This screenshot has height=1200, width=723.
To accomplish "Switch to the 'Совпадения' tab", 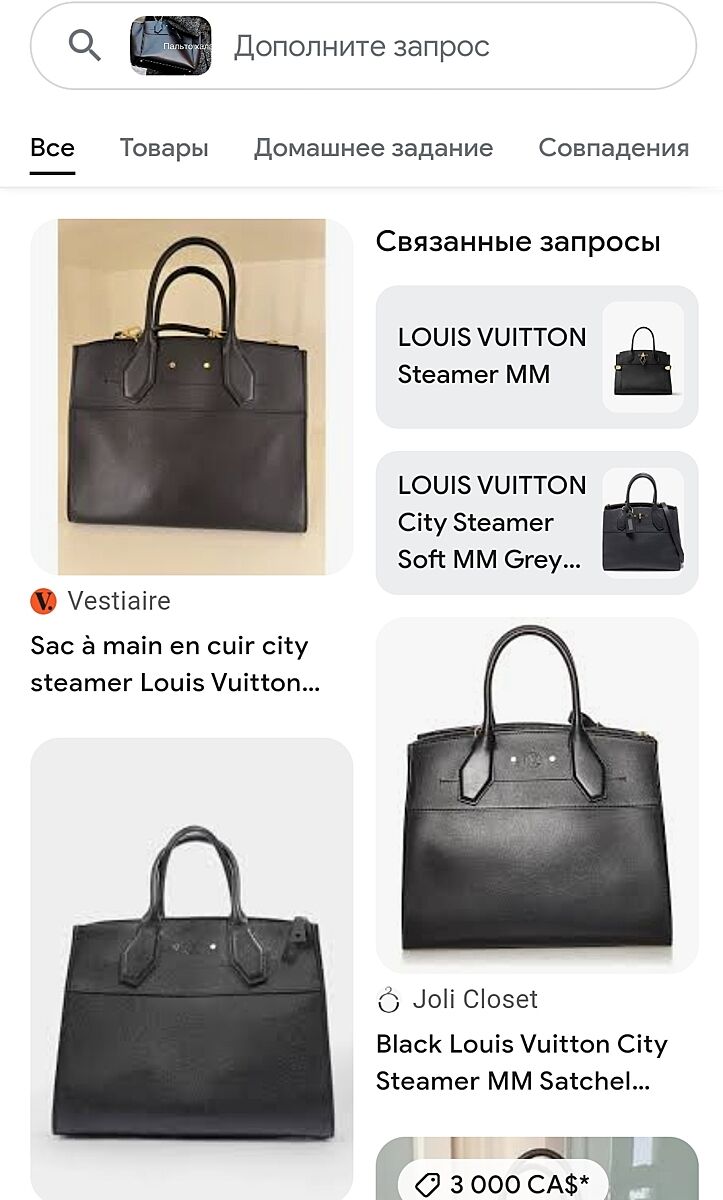I will [613, 148].
